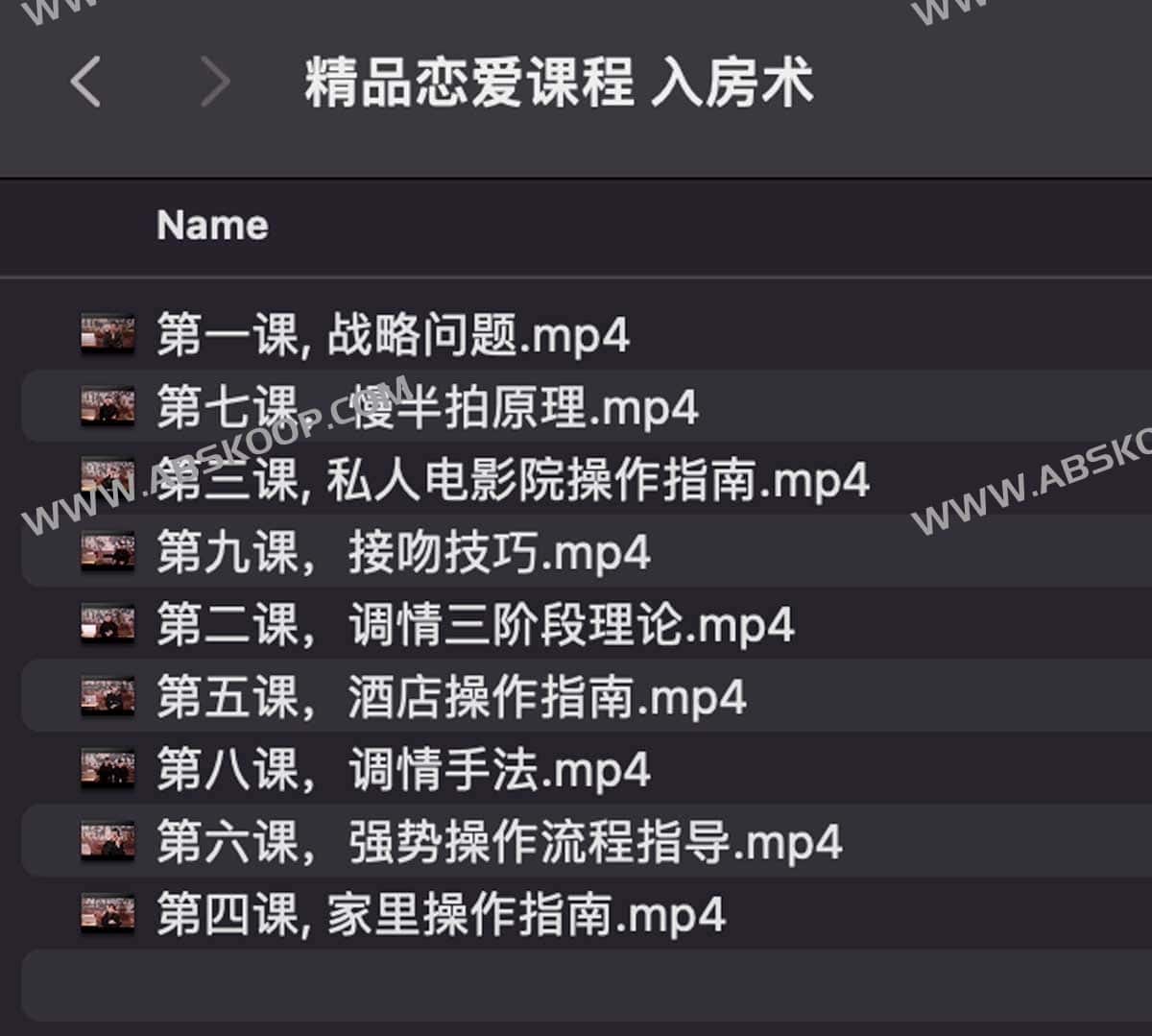Screen dimensions: 1152x1036
Task: Sort files by the Name column
Action: (x=212, y=226)
